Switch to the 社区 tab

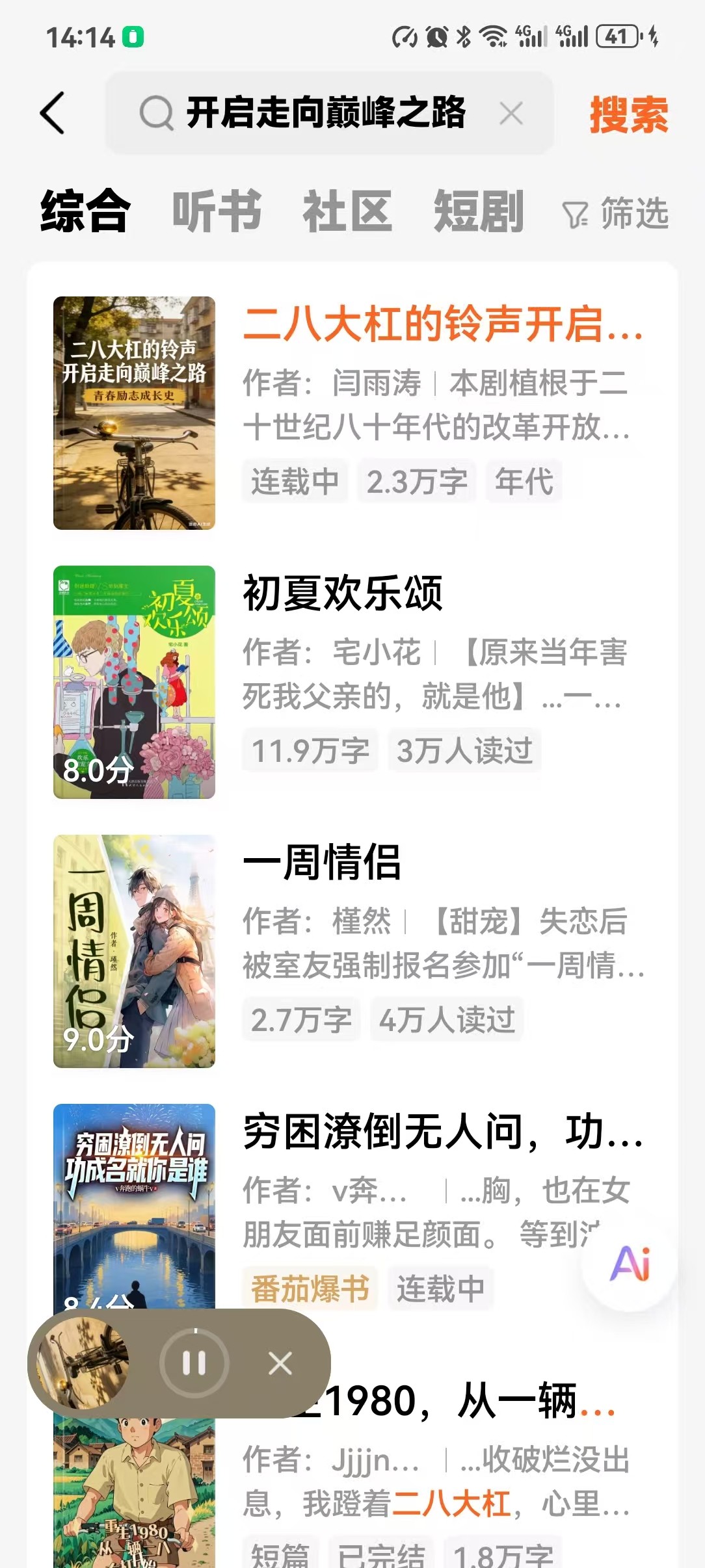[x=347, y=211]
